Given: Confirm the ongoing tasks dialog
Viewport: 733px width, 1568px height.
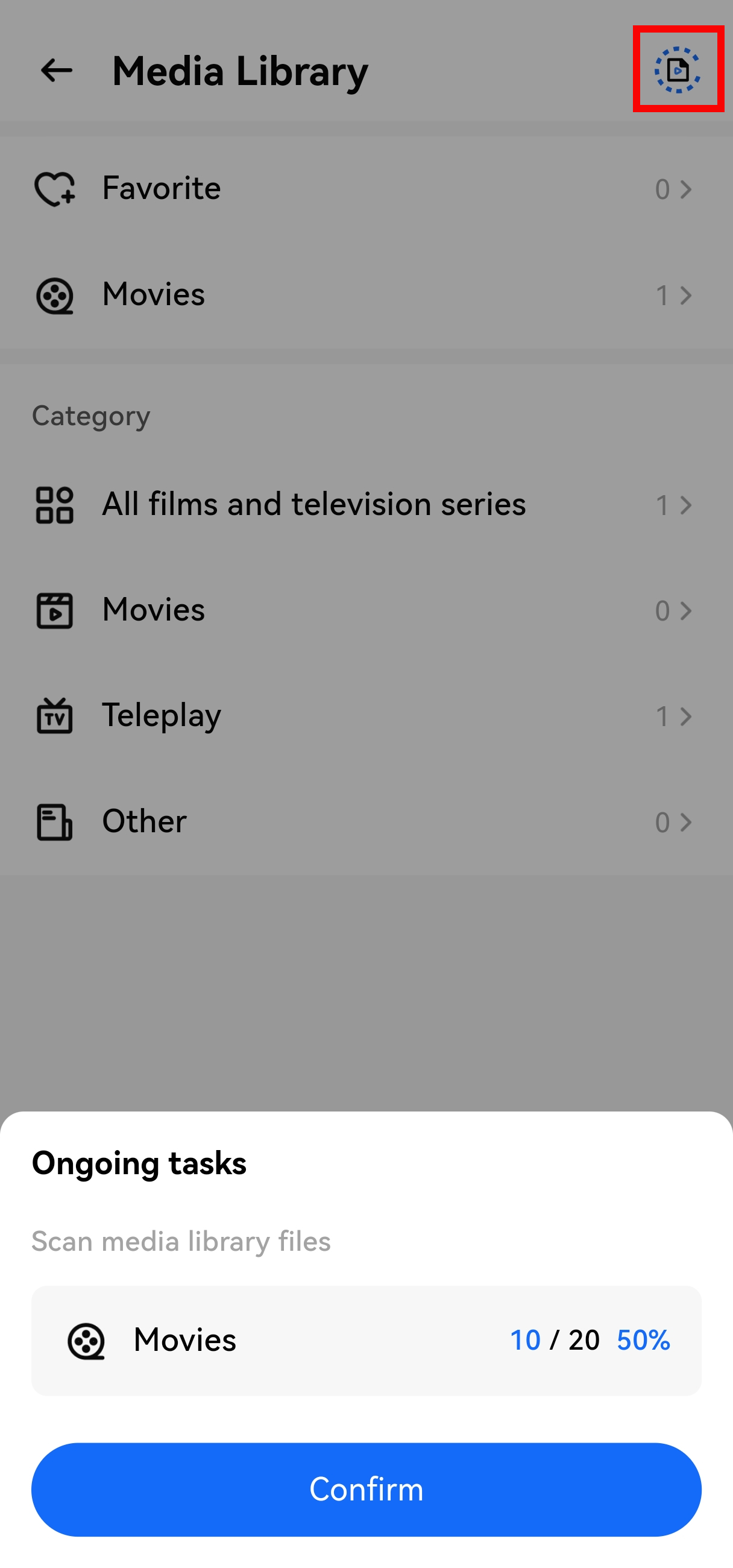Looking at the screenshot, I should (x=366, y=1489).
